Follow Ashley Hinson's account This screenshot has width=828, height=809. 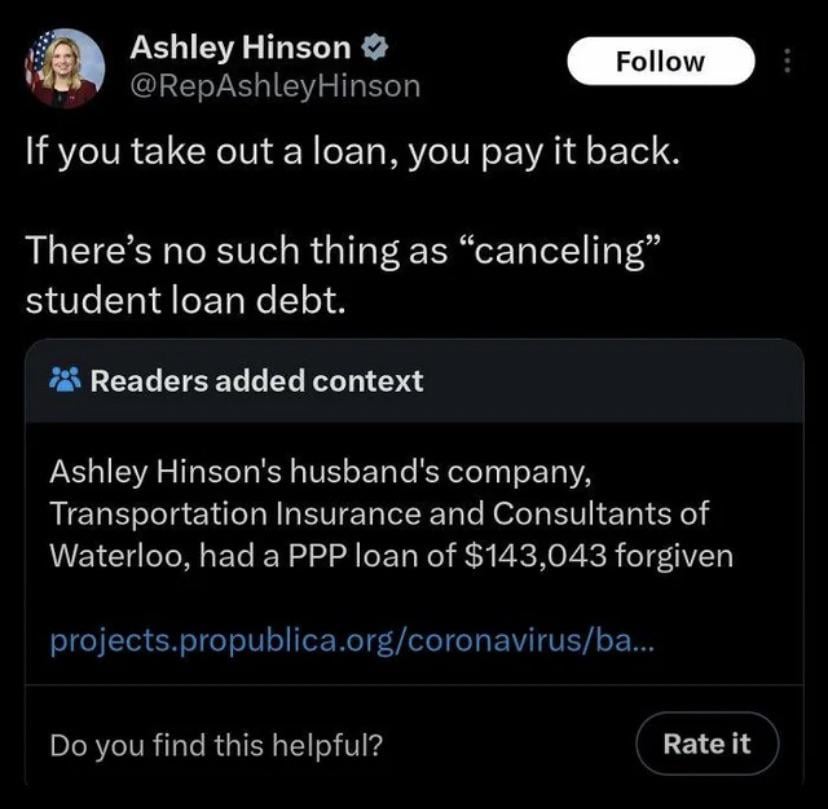point(660,62)
